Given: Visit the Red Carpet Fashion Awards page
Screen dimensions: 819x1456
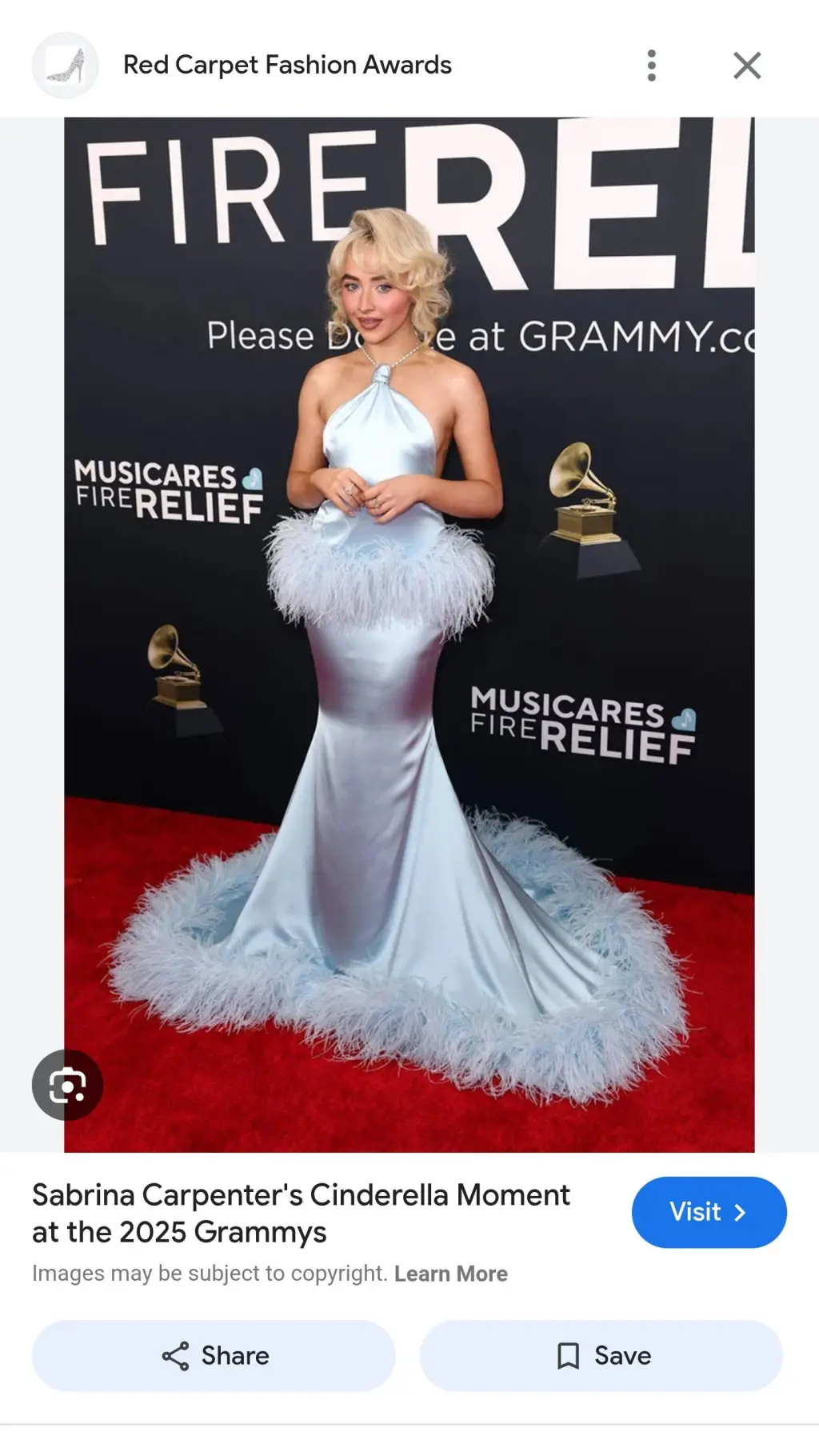Looking at the screenshot, I should pos(709,1212).
